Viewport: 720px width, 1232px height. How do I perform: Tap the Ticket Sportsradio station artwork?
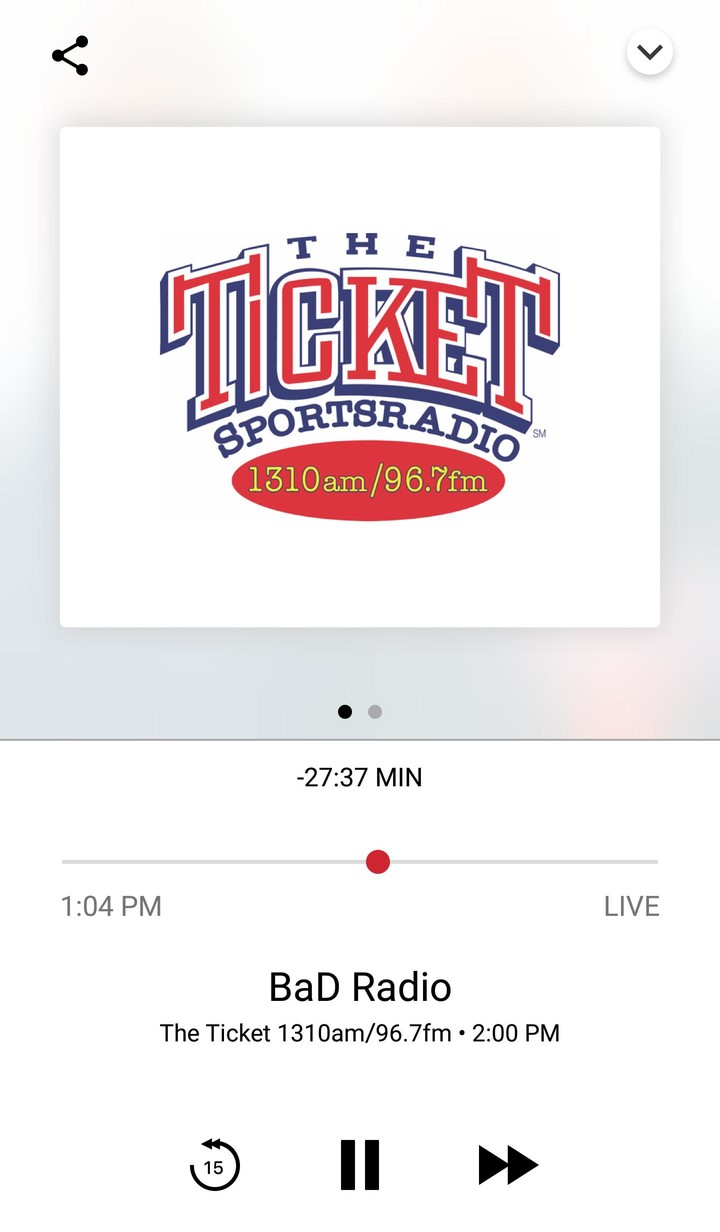pyautogui.click(x=360, y=375)
